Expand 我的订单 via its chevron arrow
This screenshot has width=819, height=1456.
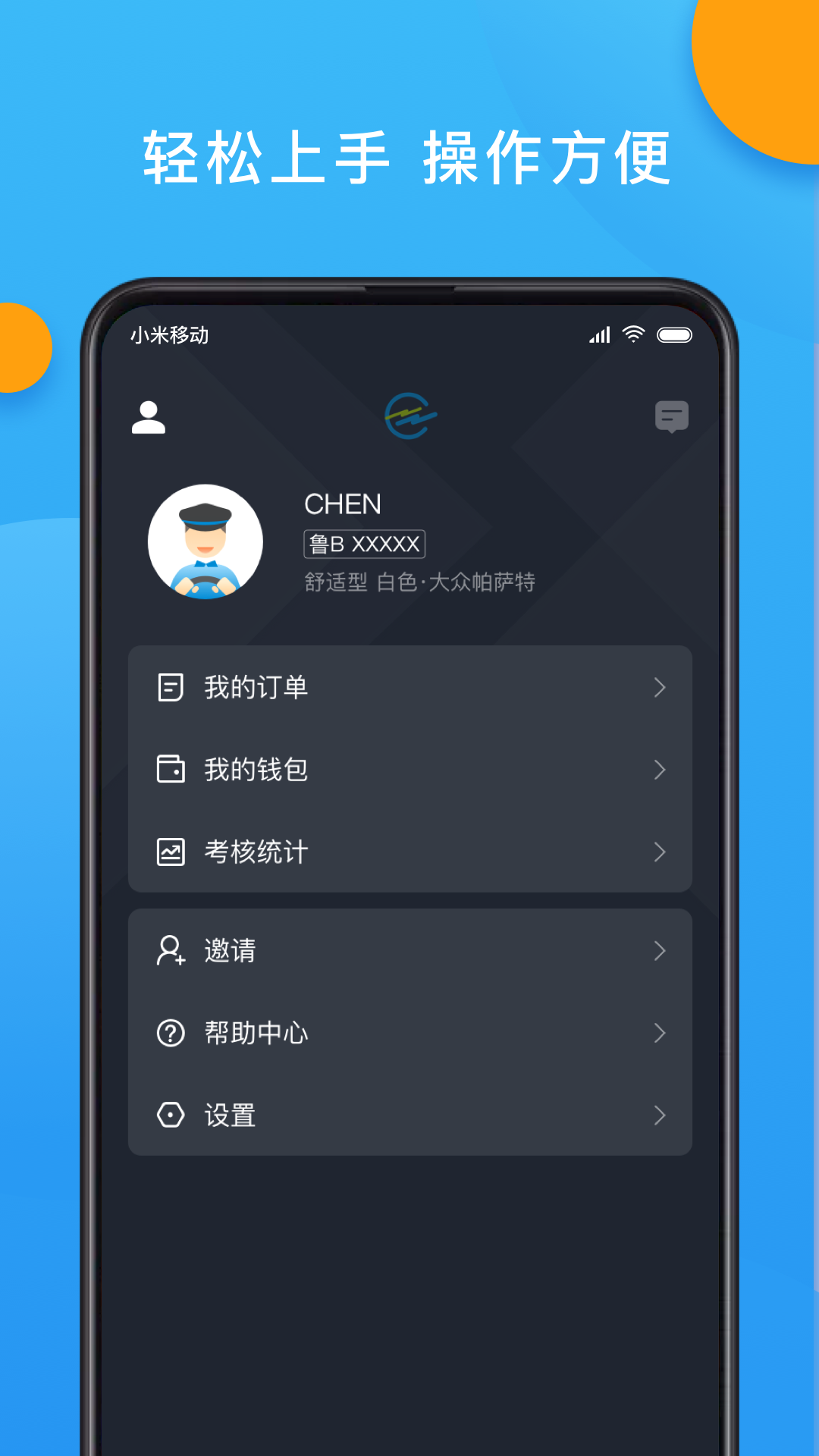pyautogui.click(x=659, y=688)
